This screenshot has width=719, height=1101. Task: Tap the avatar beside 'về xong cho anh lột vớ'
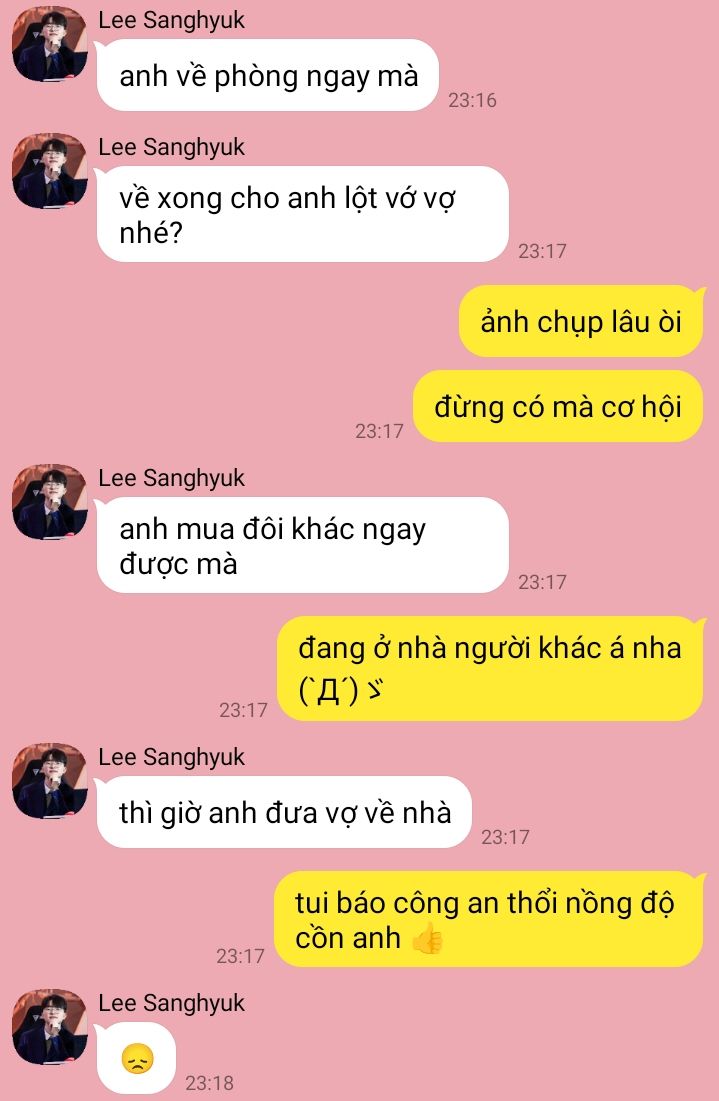49,171
